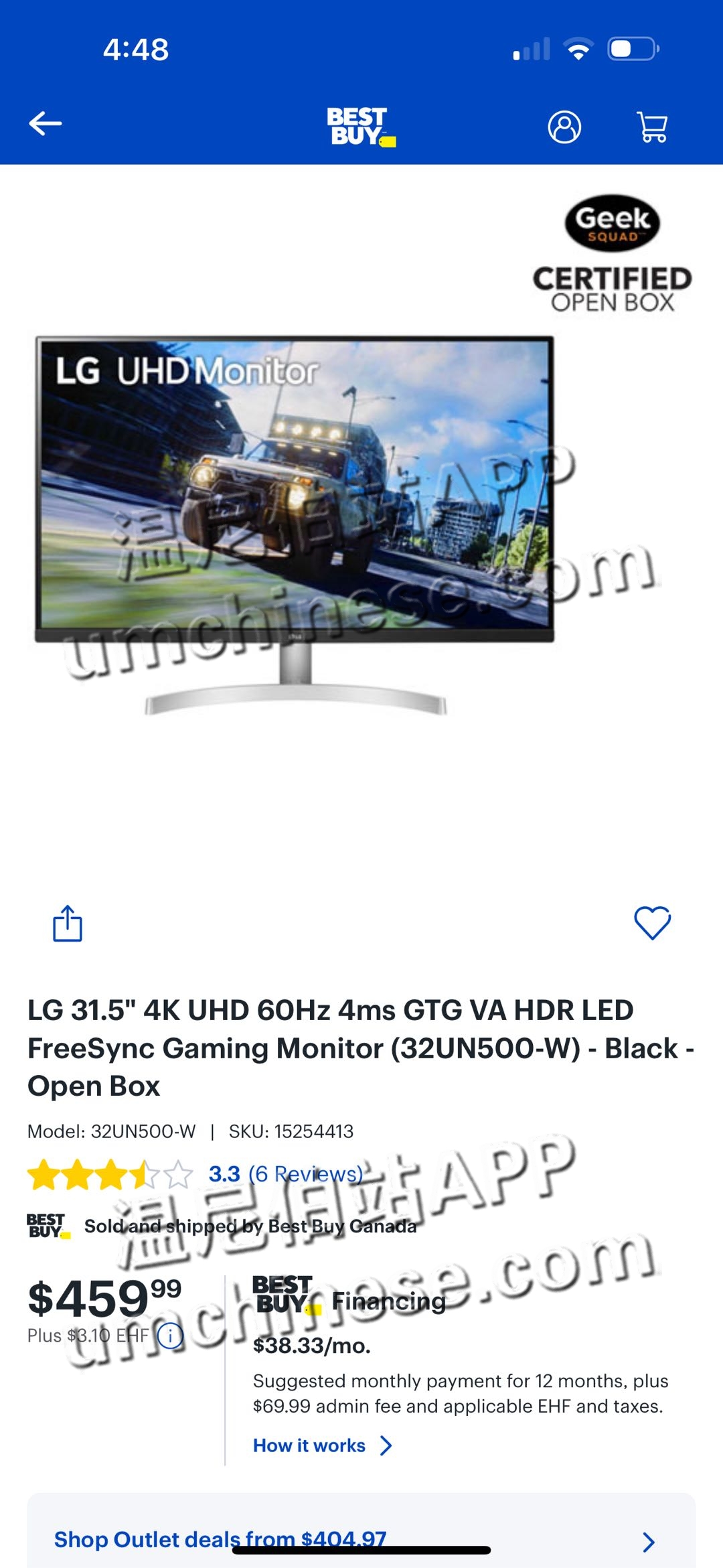Share this LG monitor listing
This screenshot has height=1568, width=723.
tap(68, 924)
